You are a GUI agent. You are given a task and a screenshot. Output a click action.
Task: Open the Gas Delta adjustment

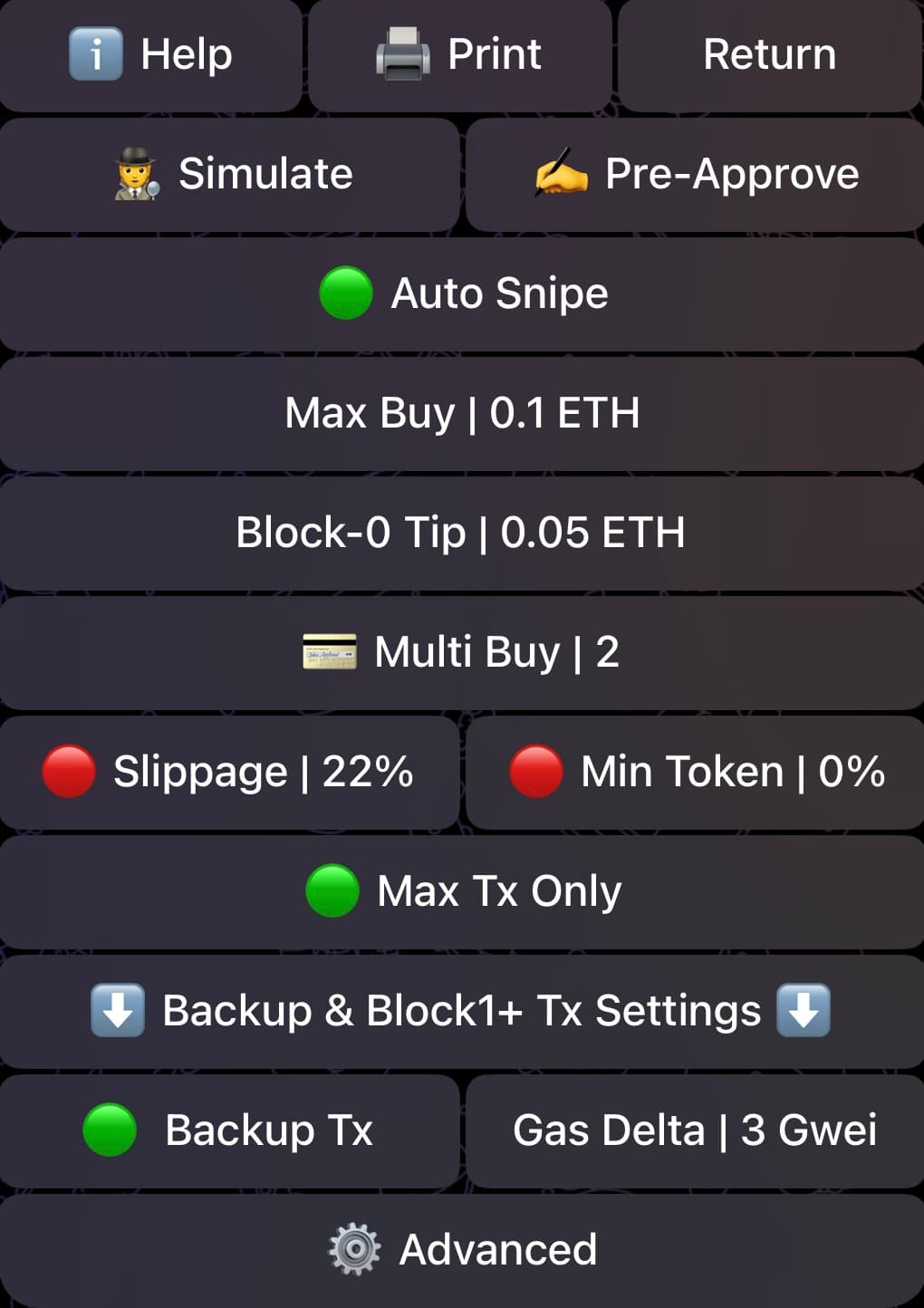tap(695, 1130)
